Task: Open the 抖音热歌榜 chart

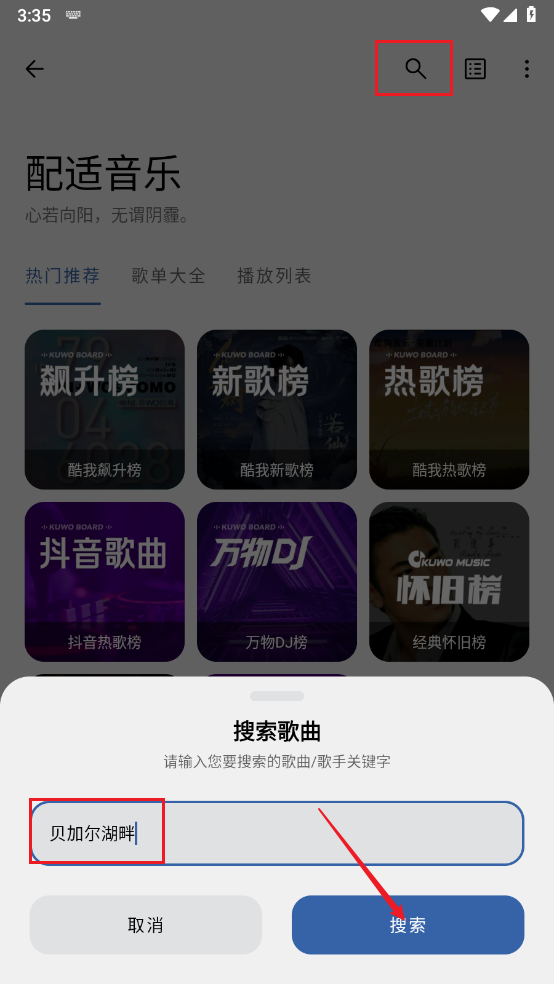Action: pos(105,582)
